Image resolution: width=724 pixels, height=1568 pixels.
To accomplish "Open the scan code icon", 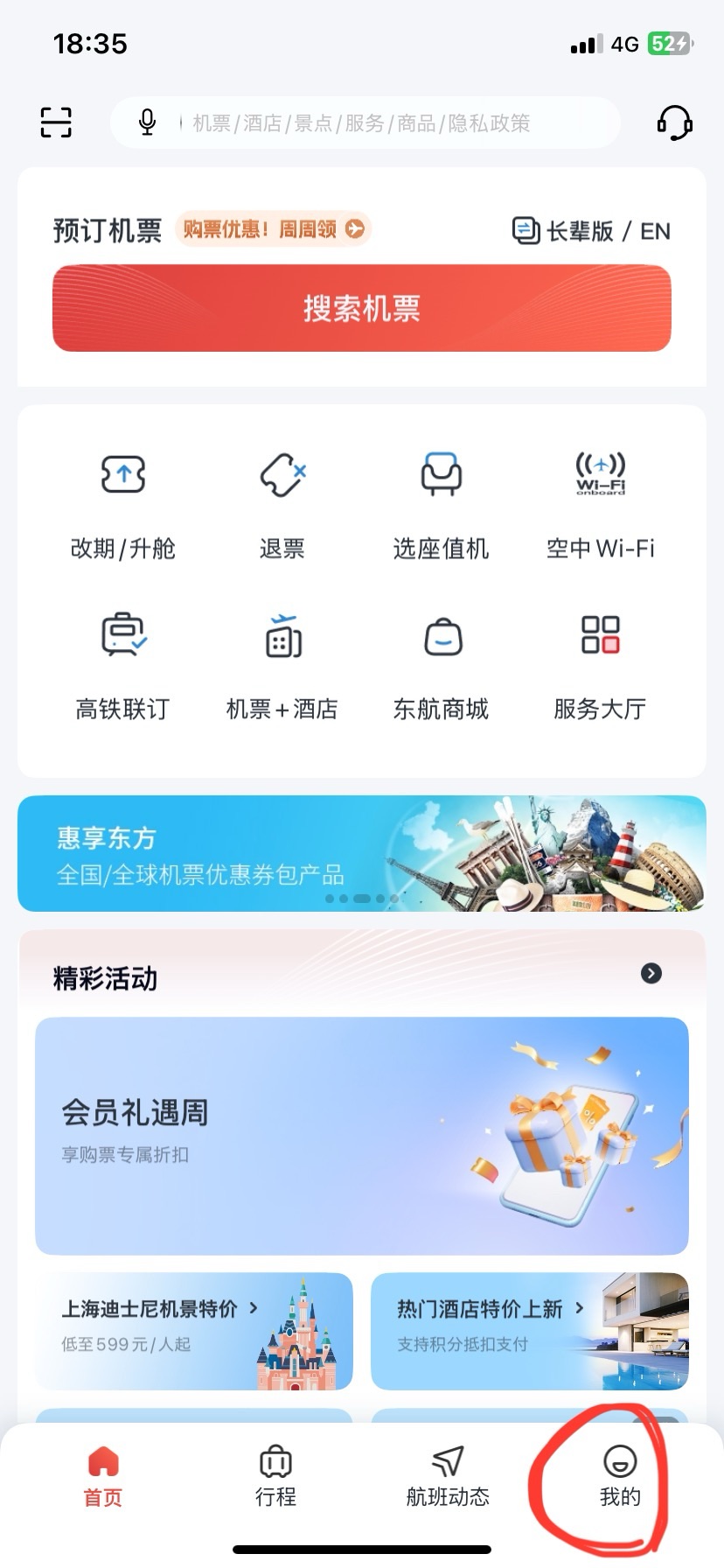I will pos(56,122).
